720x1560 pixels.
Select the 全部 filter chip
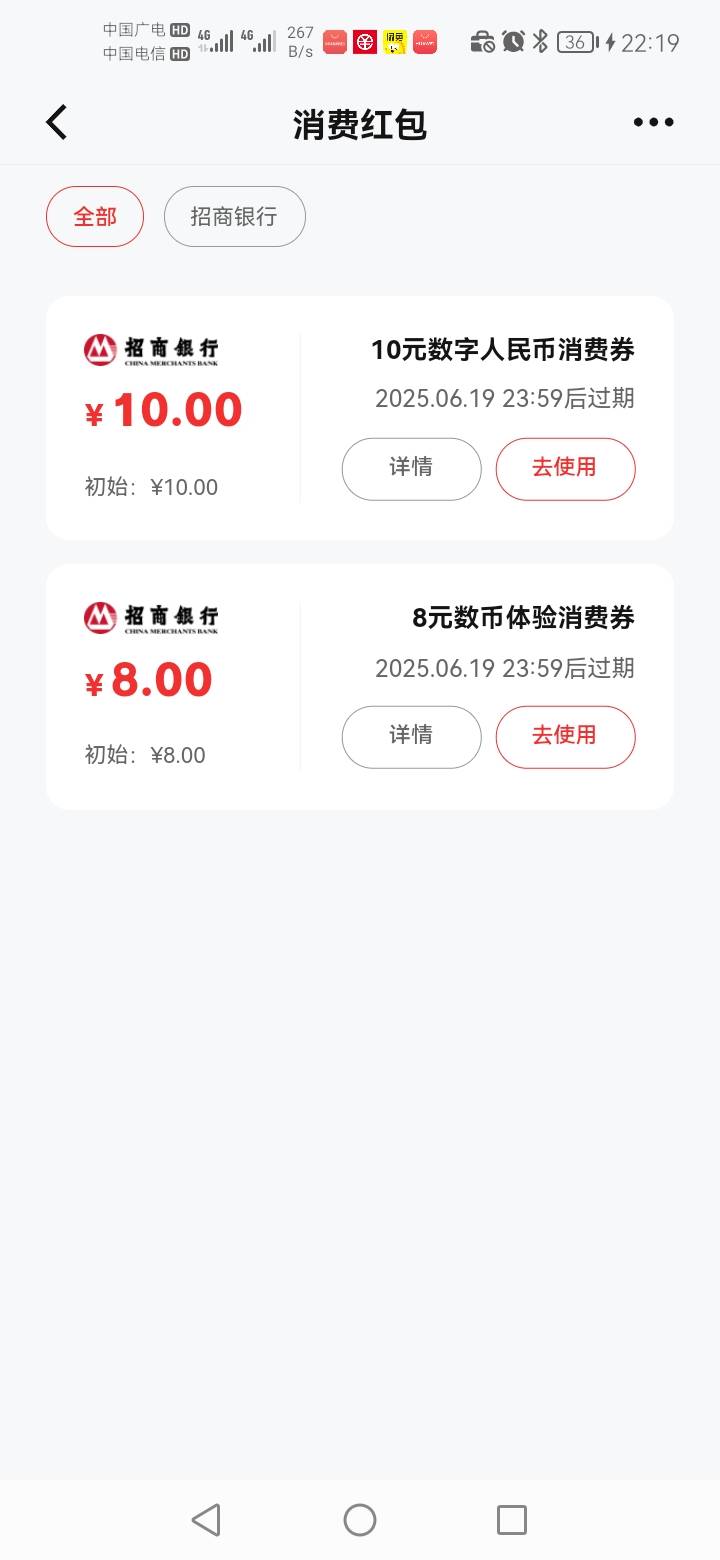coord(95,216)
